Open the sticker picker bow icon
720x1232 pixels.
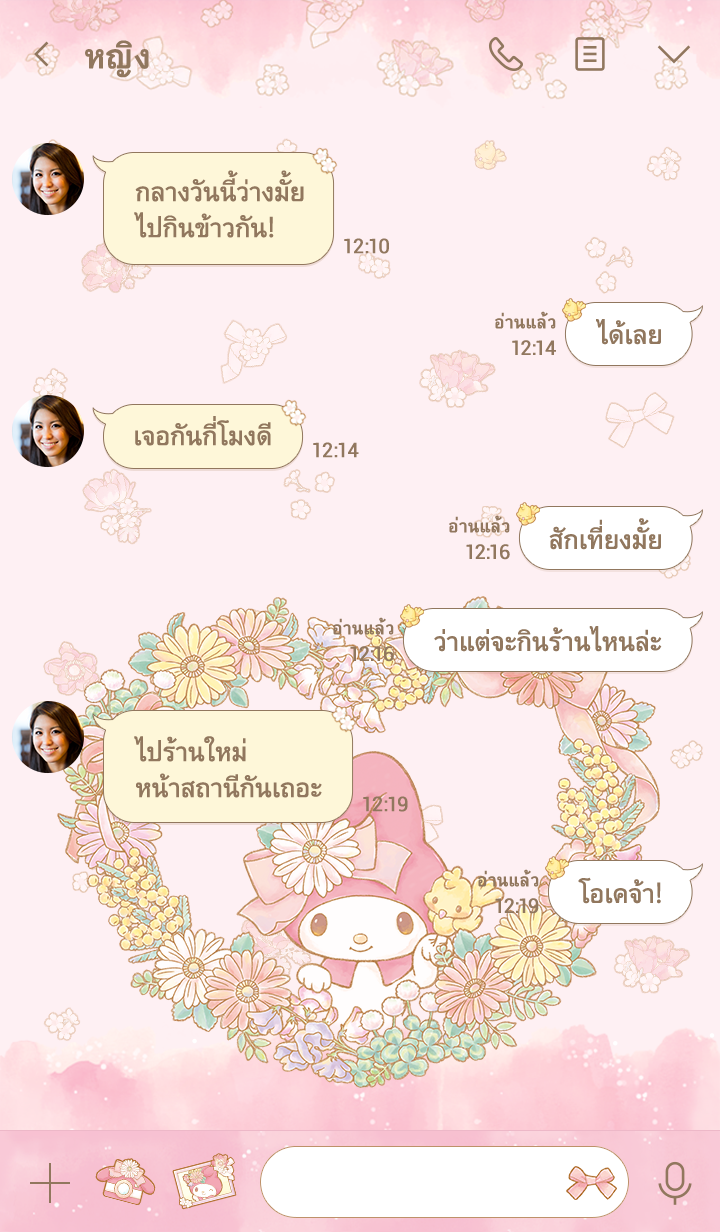pyautogui.click(x=591, y=1182)
